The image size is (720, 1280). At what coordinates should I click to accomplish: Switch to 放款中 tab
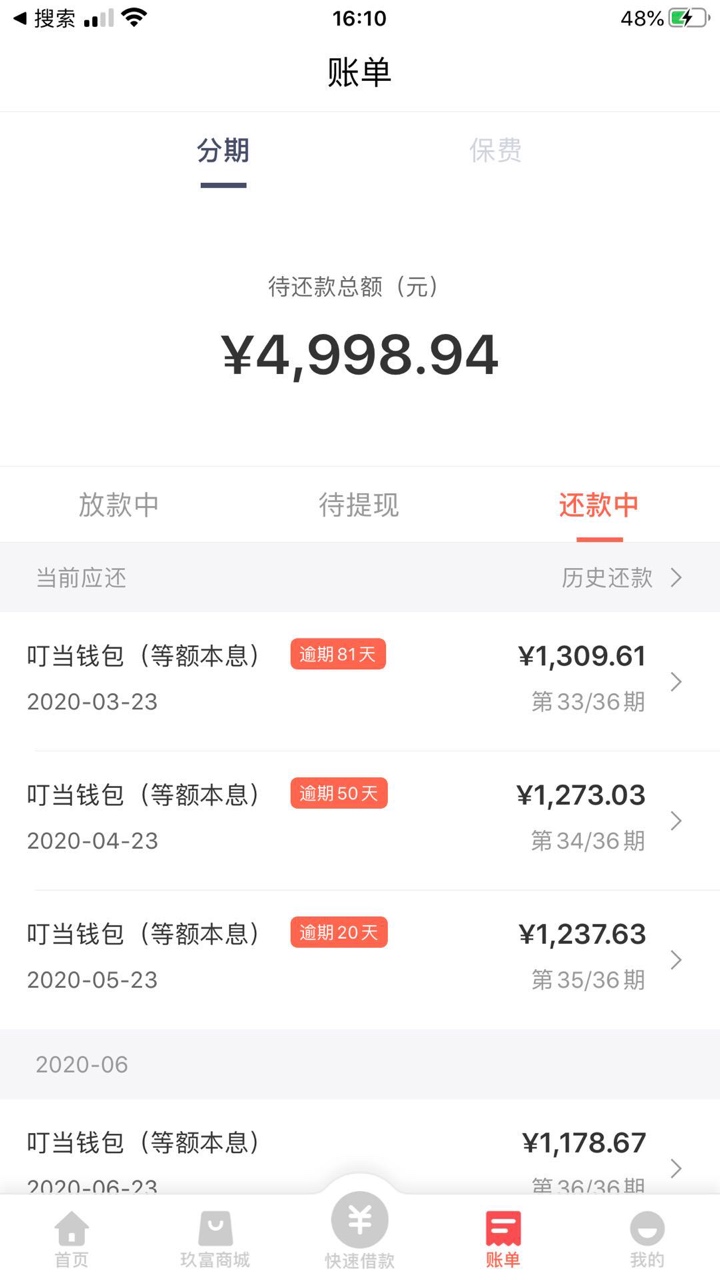[x=119, y=505]
